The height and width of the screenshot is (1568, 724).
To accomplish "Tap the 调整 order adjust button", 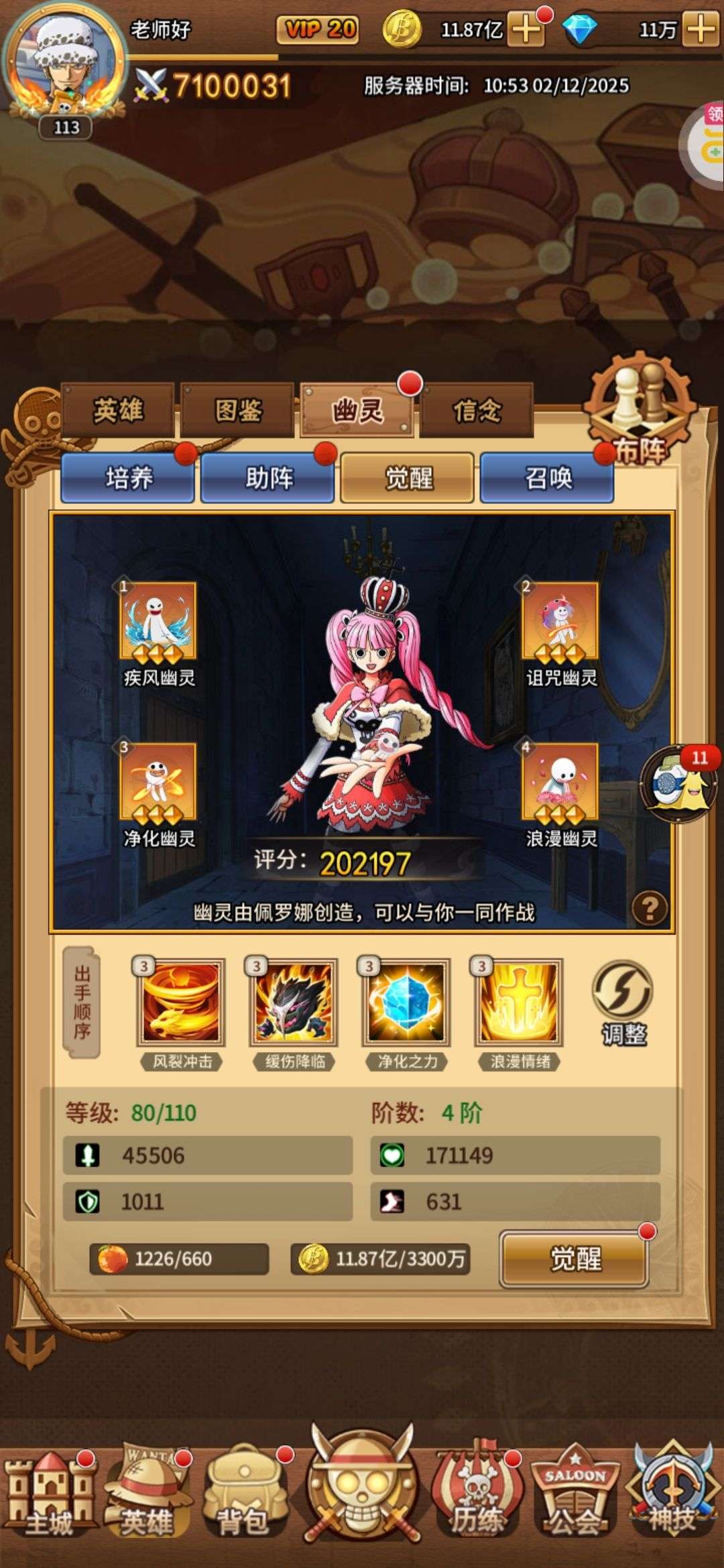I will pyautogui.click(x=623, y=1003).
